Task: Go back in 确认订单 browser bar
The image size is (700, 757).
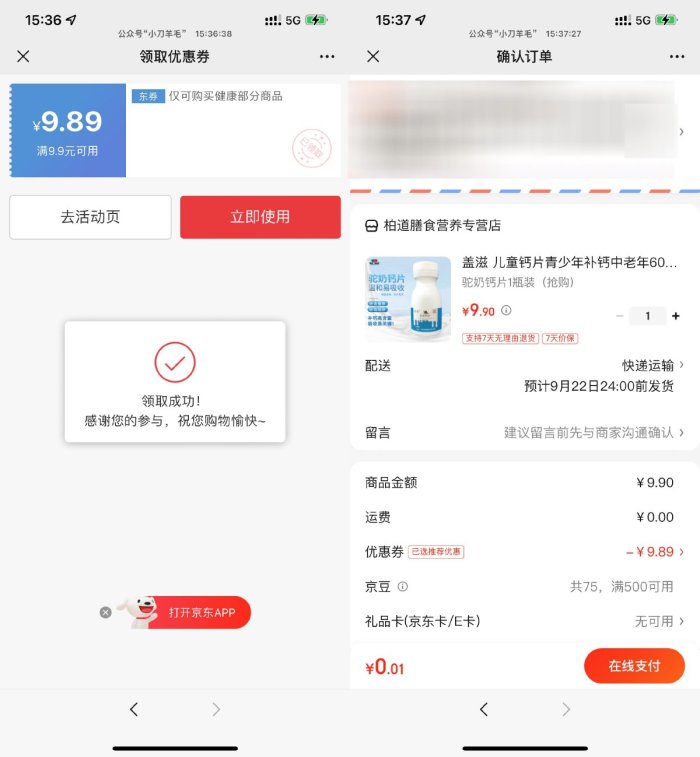Action: coord(484,709)
